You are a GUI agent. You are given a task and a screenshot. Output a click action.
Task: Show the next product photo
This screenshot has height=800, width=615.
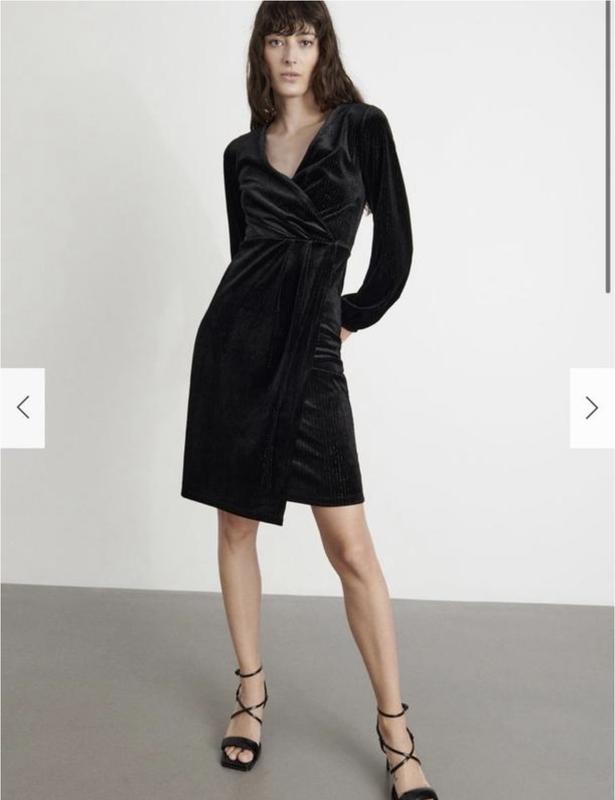[591, 408]
